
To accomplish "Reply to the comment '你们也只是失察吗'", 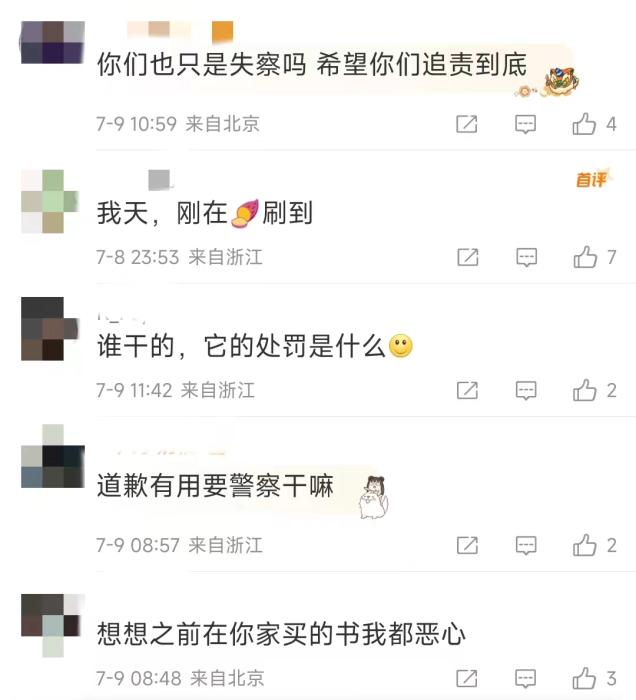I will 526,124.
